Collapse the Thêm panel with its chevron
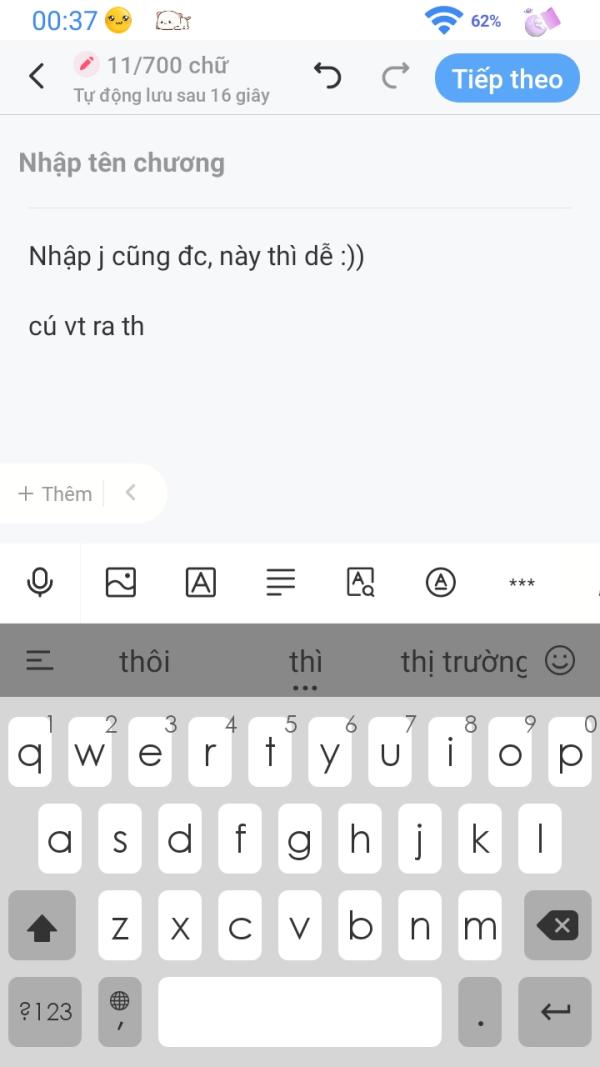 [131, 492]
